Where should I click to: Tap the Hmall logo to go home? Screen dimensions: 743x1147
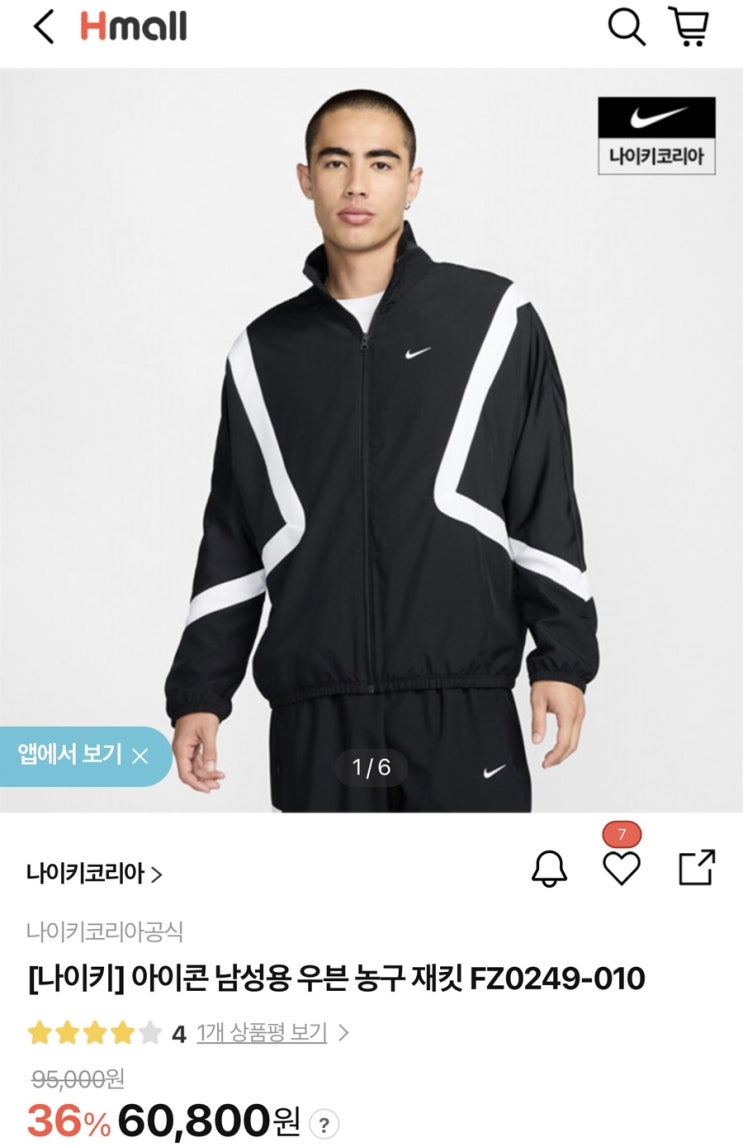(134, 27)
